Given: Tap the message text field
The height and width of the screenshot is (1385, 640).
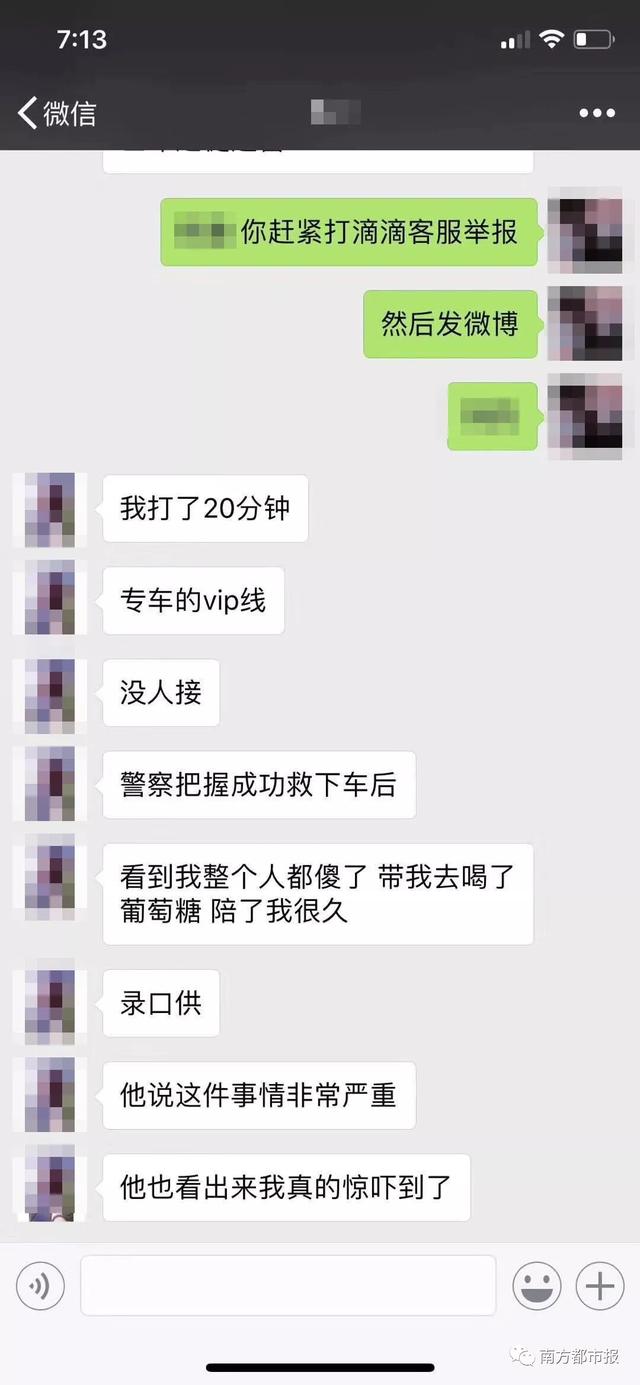Looking at the screenshot, I should 288,1286.
